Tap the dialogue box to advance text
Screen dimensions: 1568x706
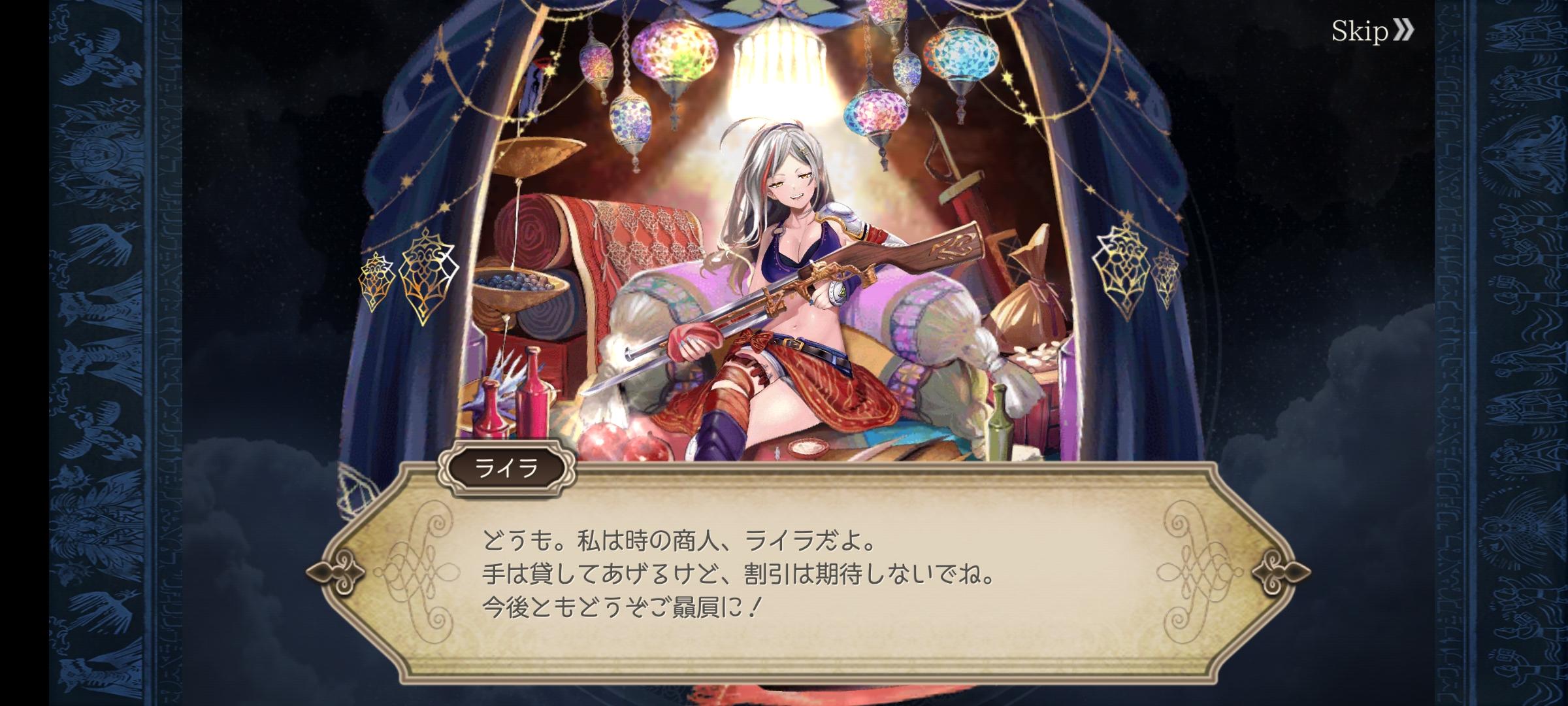[807, 575]
